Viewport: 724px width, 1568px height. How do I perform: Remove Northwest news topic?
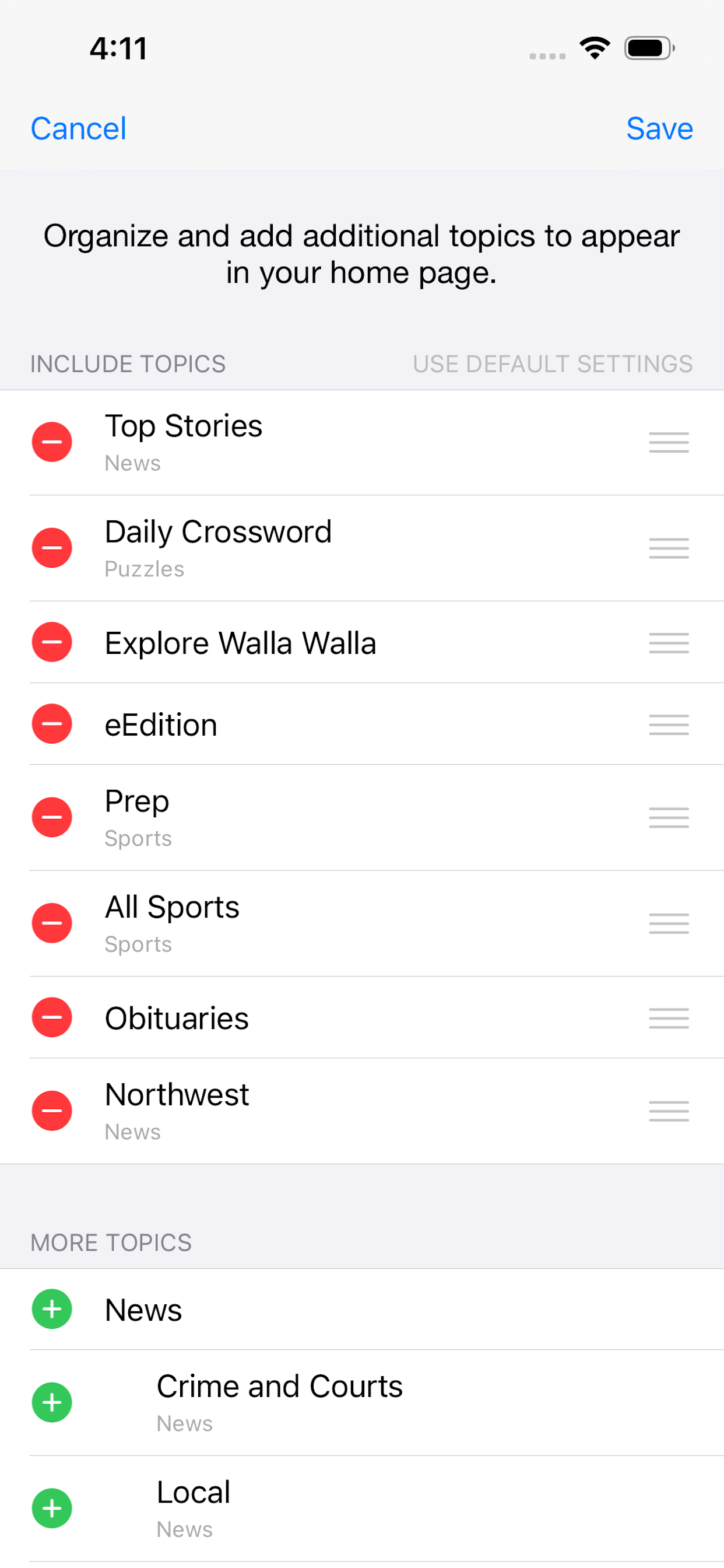pos(52,1111)
